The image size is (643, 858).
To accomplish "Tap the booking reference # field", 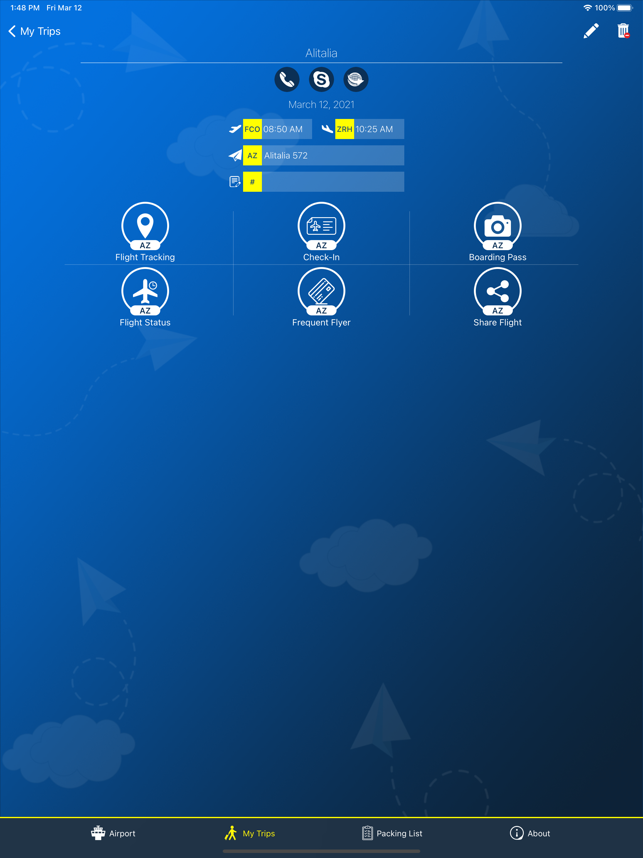I will point(323,182).
